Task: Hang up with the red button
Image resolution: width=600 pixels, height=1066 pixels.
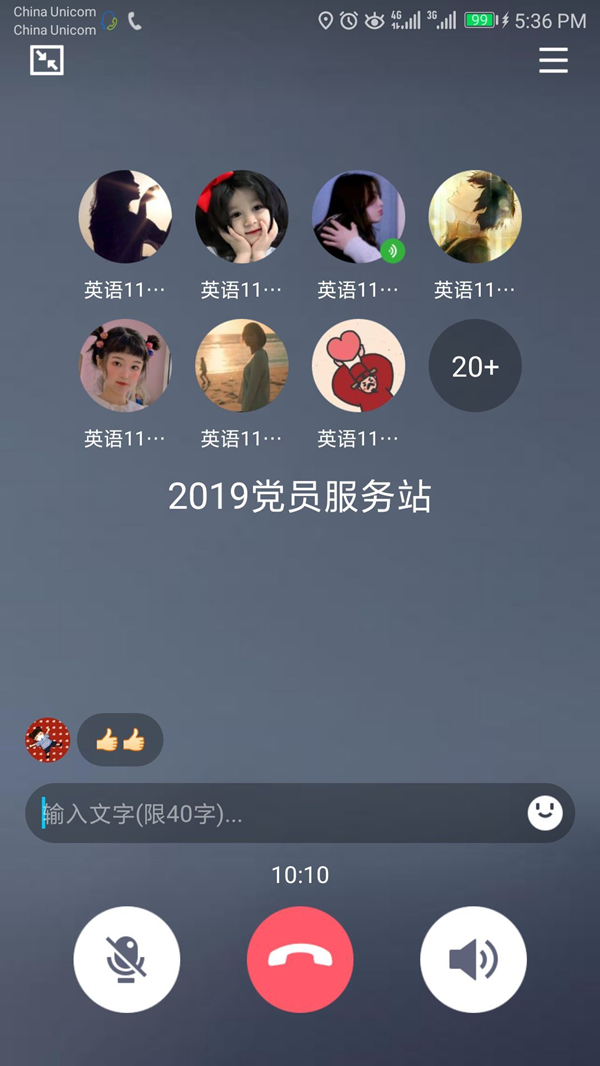Action: [x=300, y=960]
